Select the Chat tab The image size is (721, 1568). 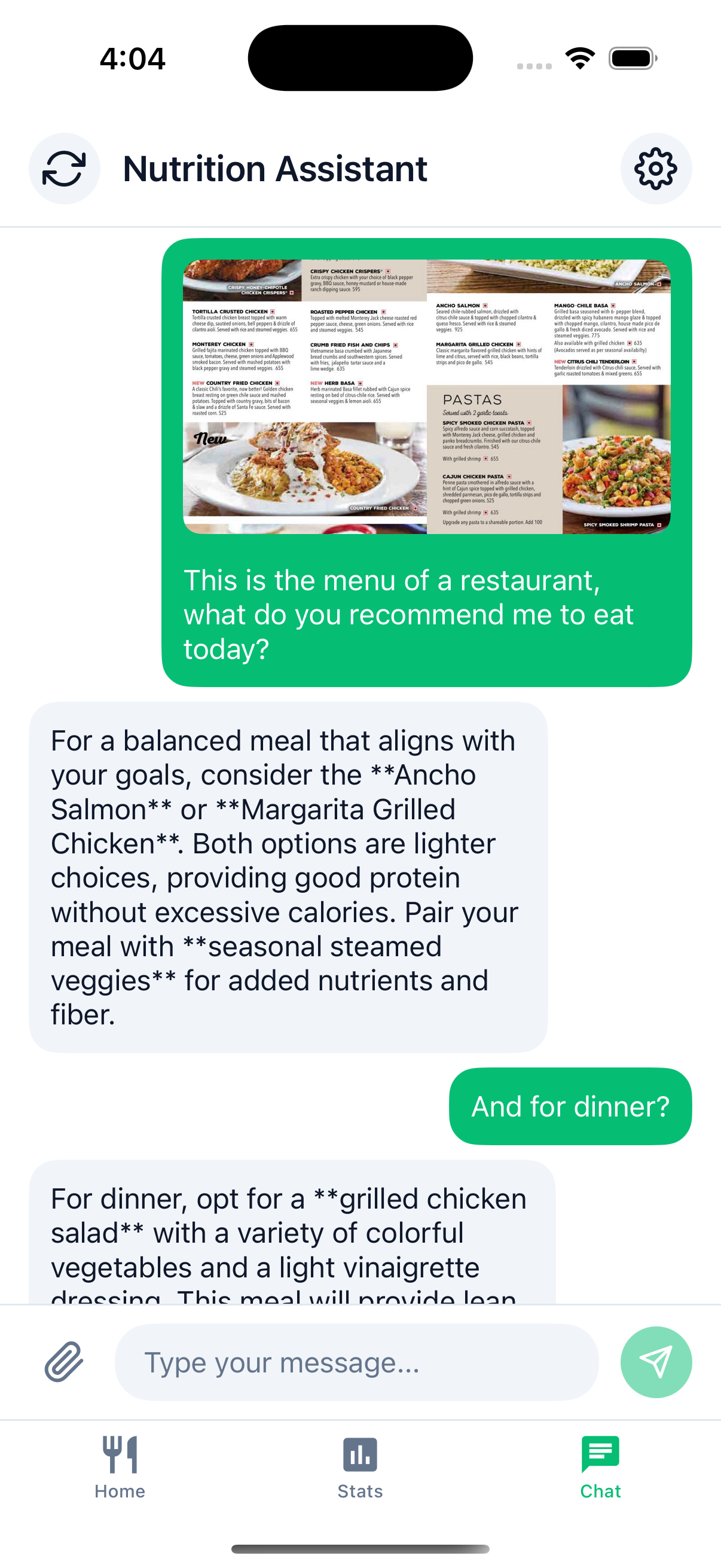tap(600, 1467)
